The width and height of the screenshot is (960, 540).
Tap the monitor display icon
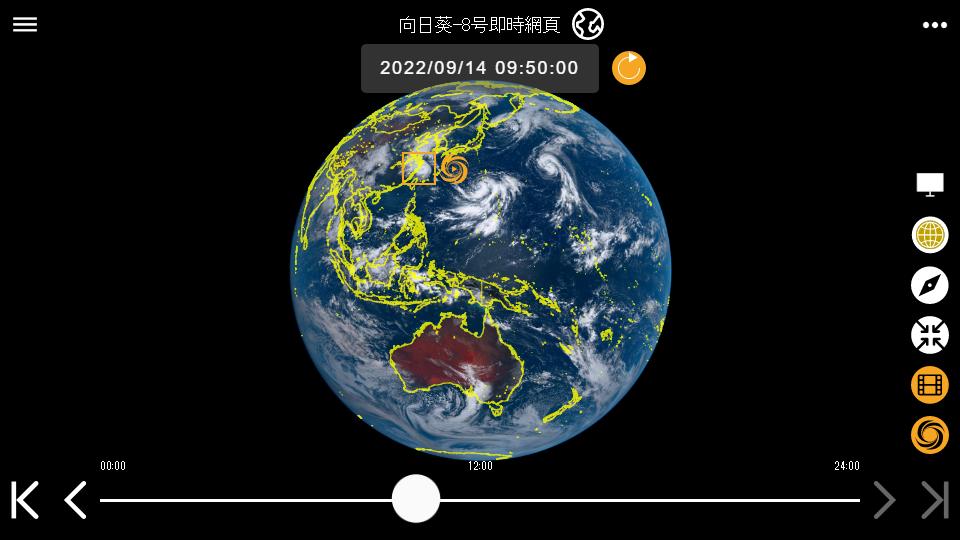[930, 184]
